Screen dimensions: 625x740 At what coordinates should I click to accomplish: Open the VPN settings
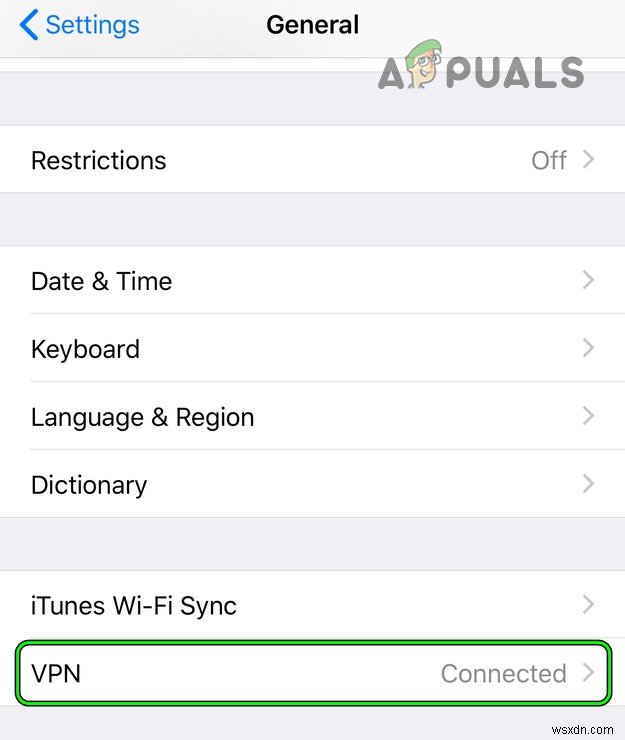point(312,673)
